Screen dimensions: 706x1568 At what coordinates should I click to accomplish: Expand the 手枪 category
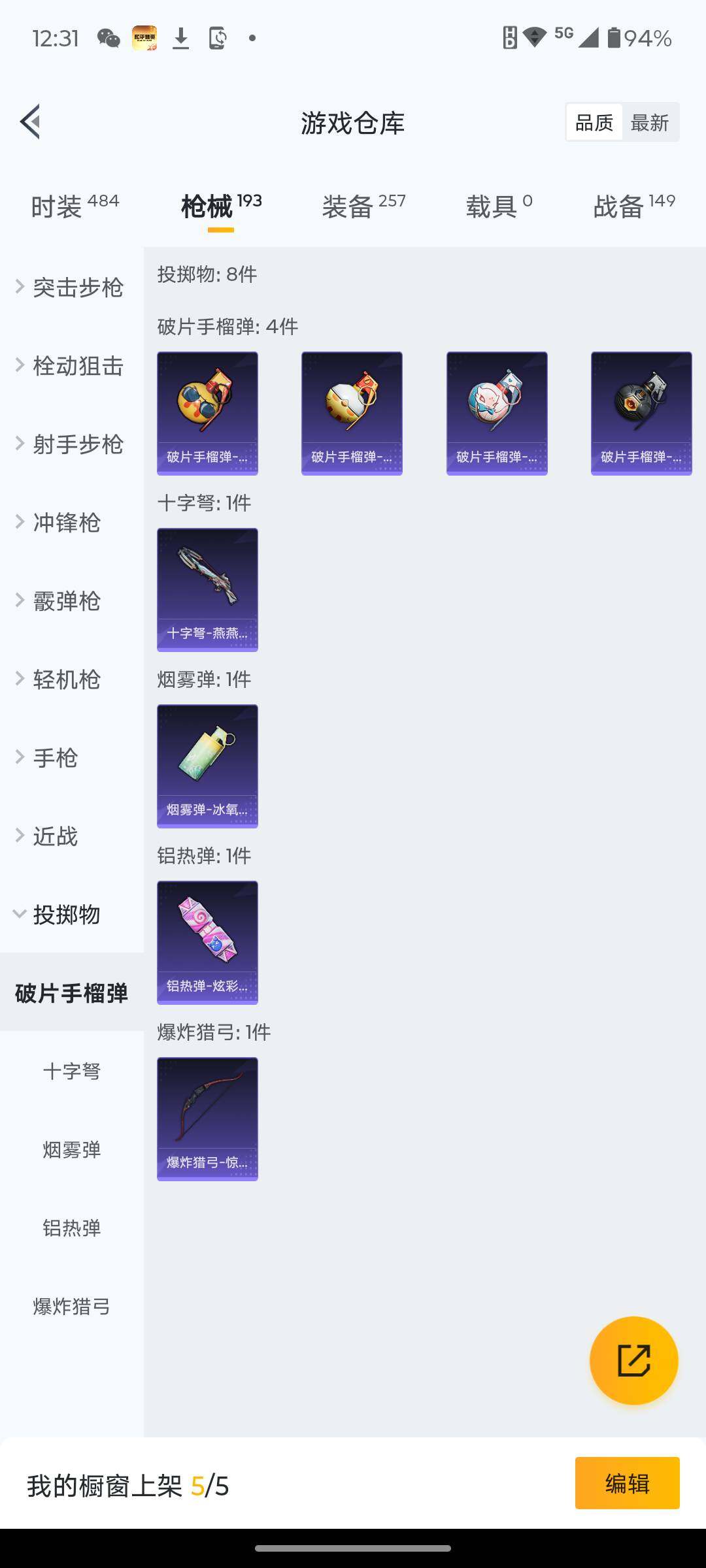pos(55,758)
